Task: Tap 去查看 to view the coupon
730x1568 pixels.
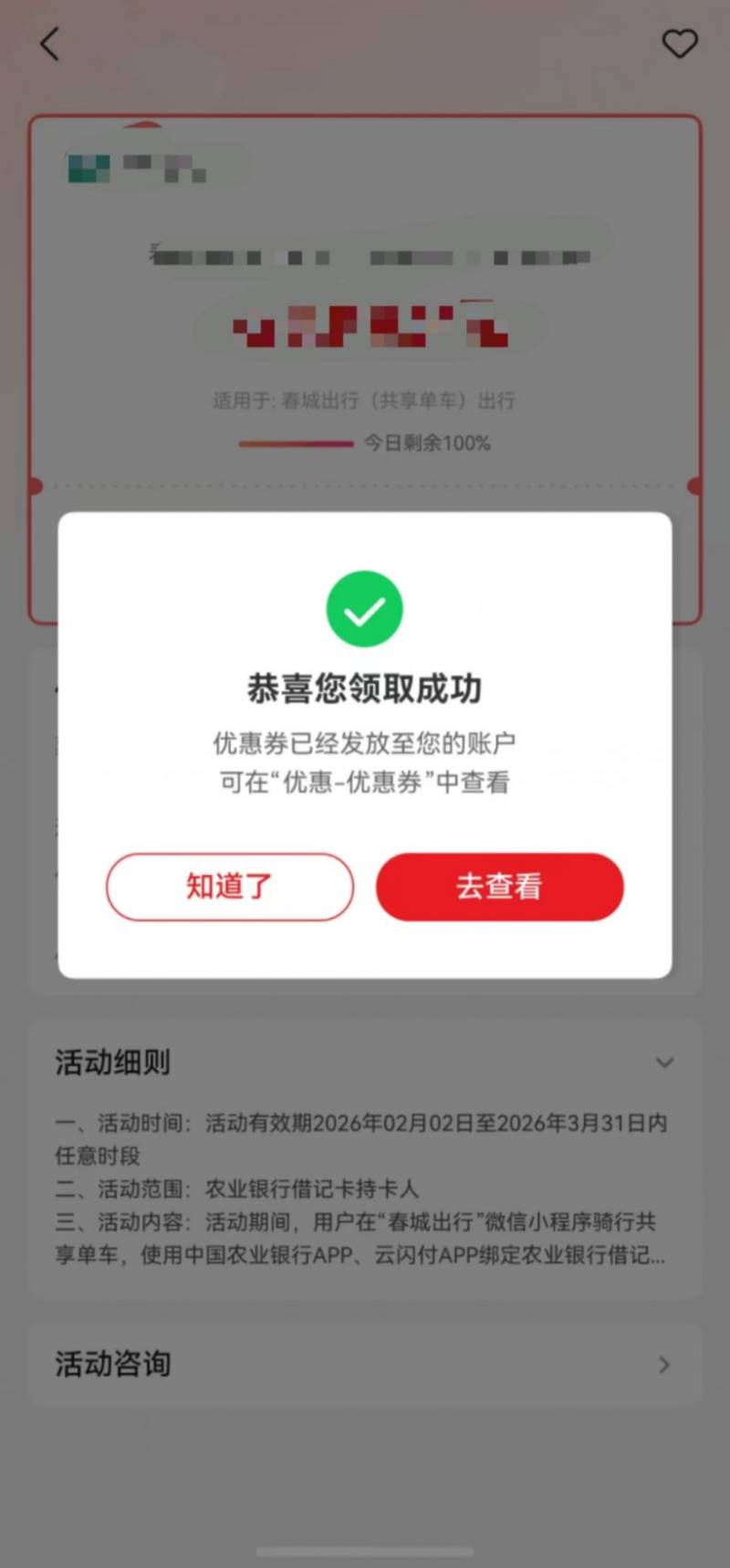Action: tap(500, 886)
